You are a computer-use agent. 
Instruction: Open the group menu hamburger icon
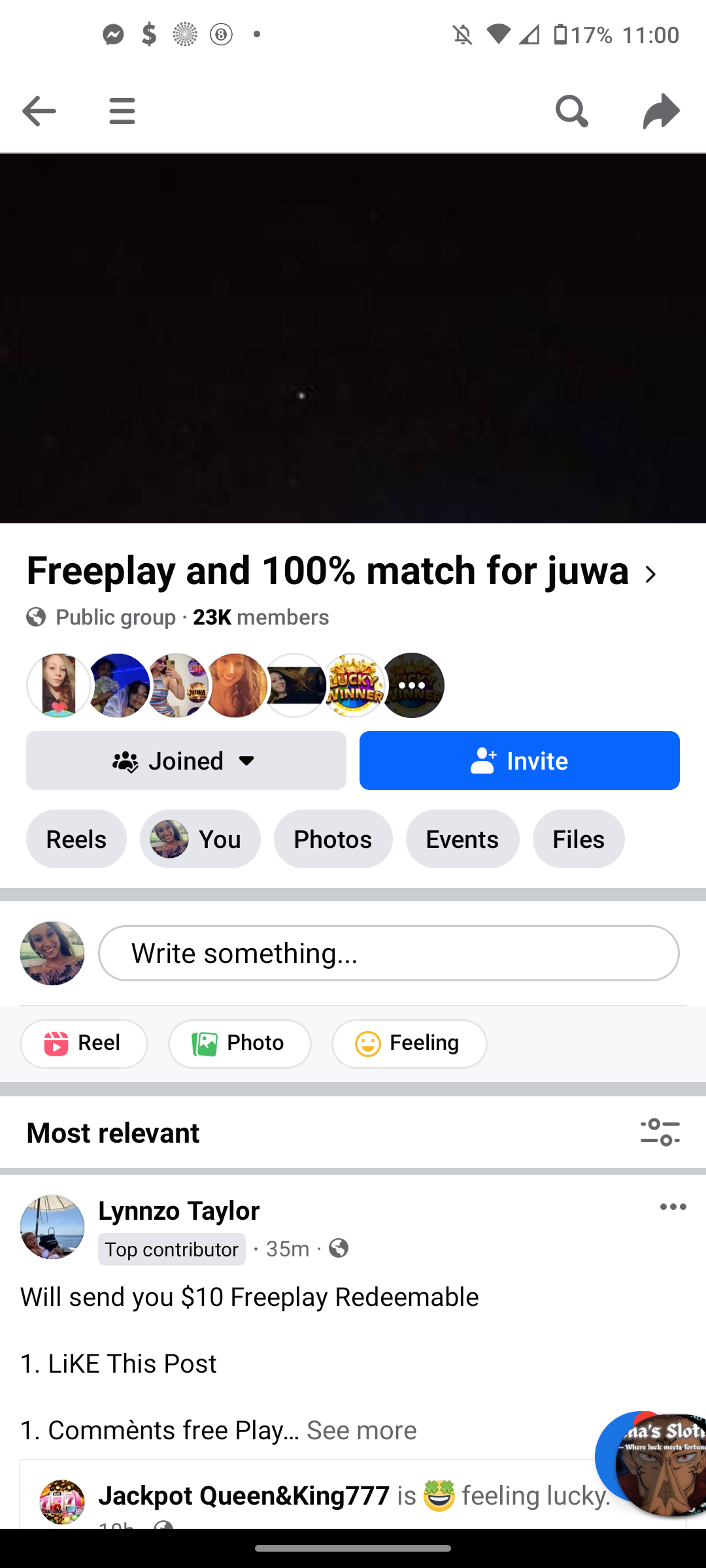[x=122, y=111]
